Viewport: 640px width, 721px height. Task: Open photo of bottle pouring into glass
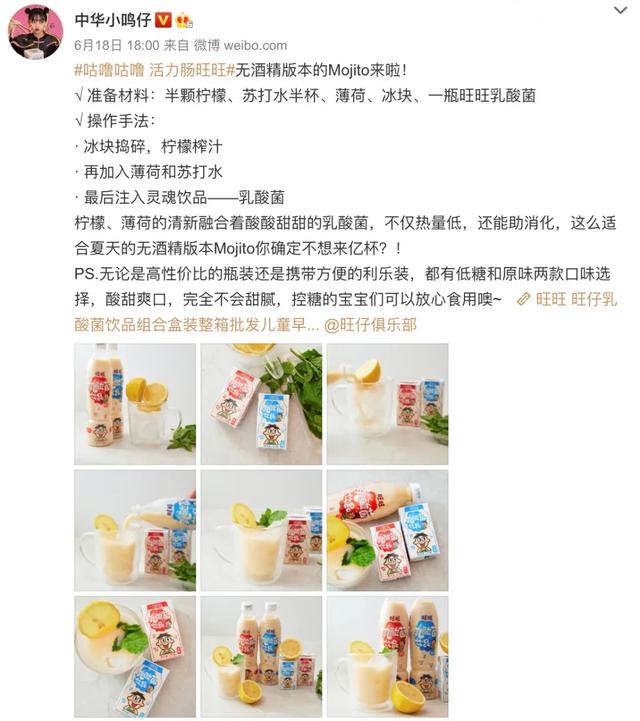click(135, 530)
